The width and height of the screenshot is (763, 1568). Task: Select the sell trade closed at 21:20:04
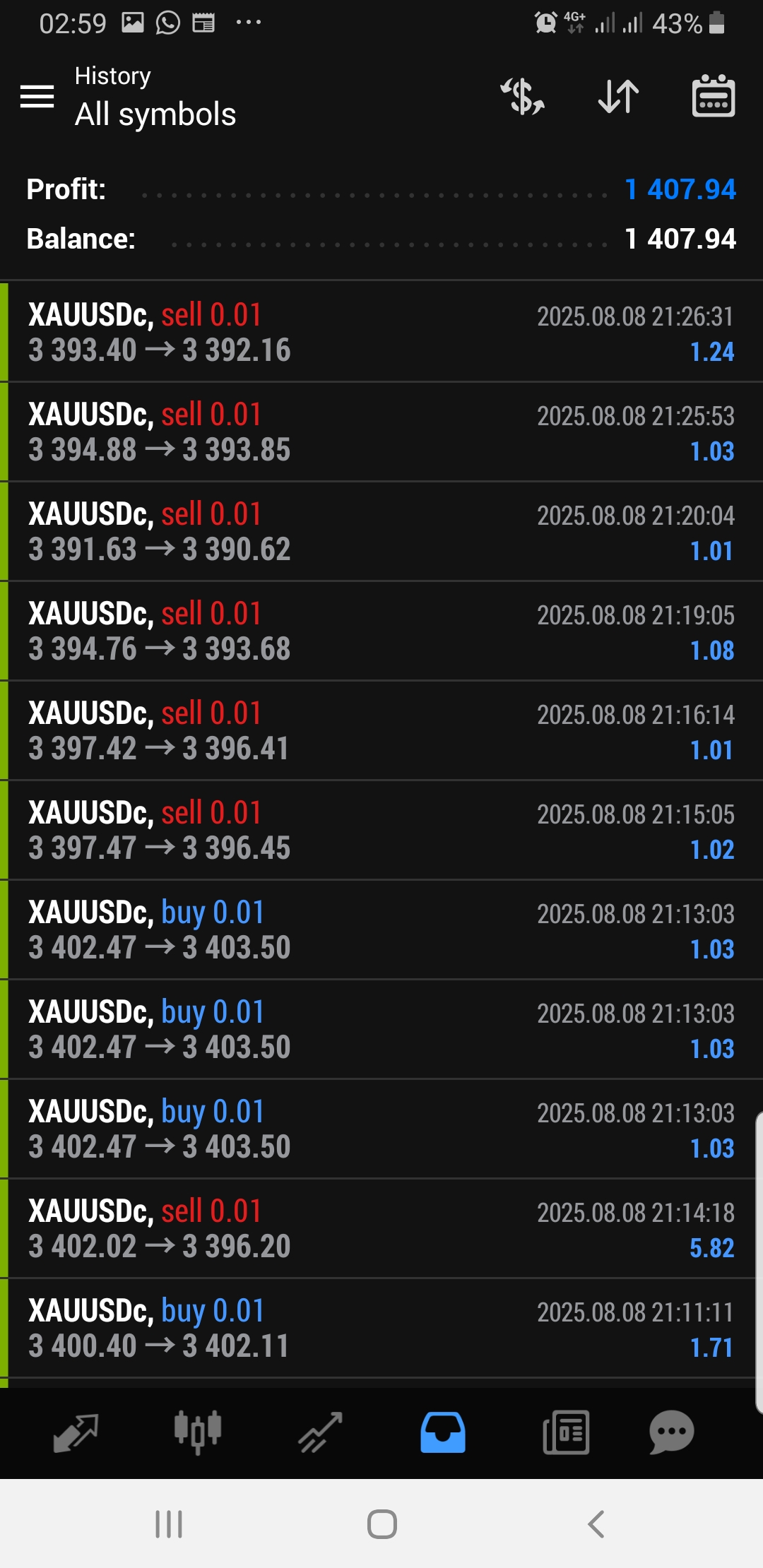tap(381, 531)
